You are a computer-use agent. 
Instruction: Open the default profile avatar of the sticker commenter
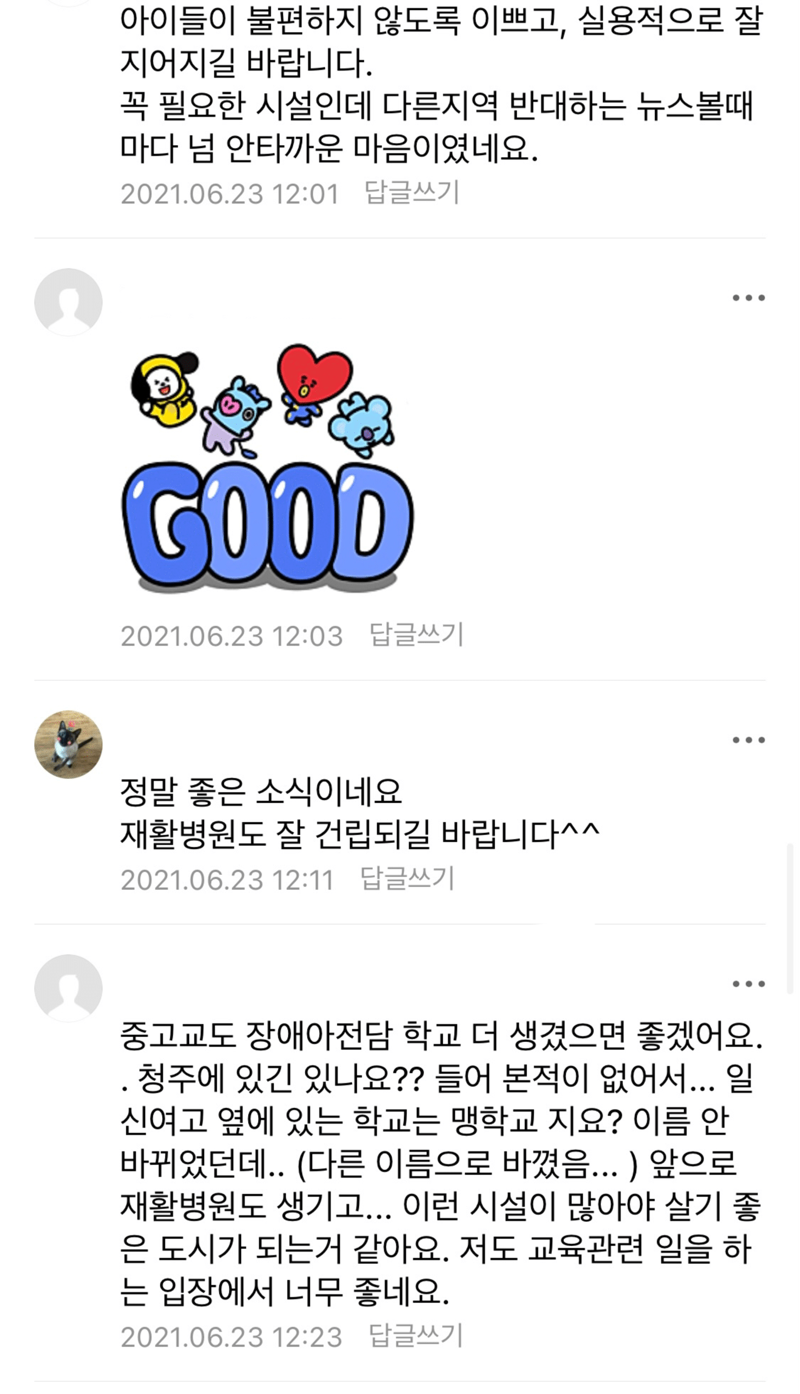pos(68,301)
